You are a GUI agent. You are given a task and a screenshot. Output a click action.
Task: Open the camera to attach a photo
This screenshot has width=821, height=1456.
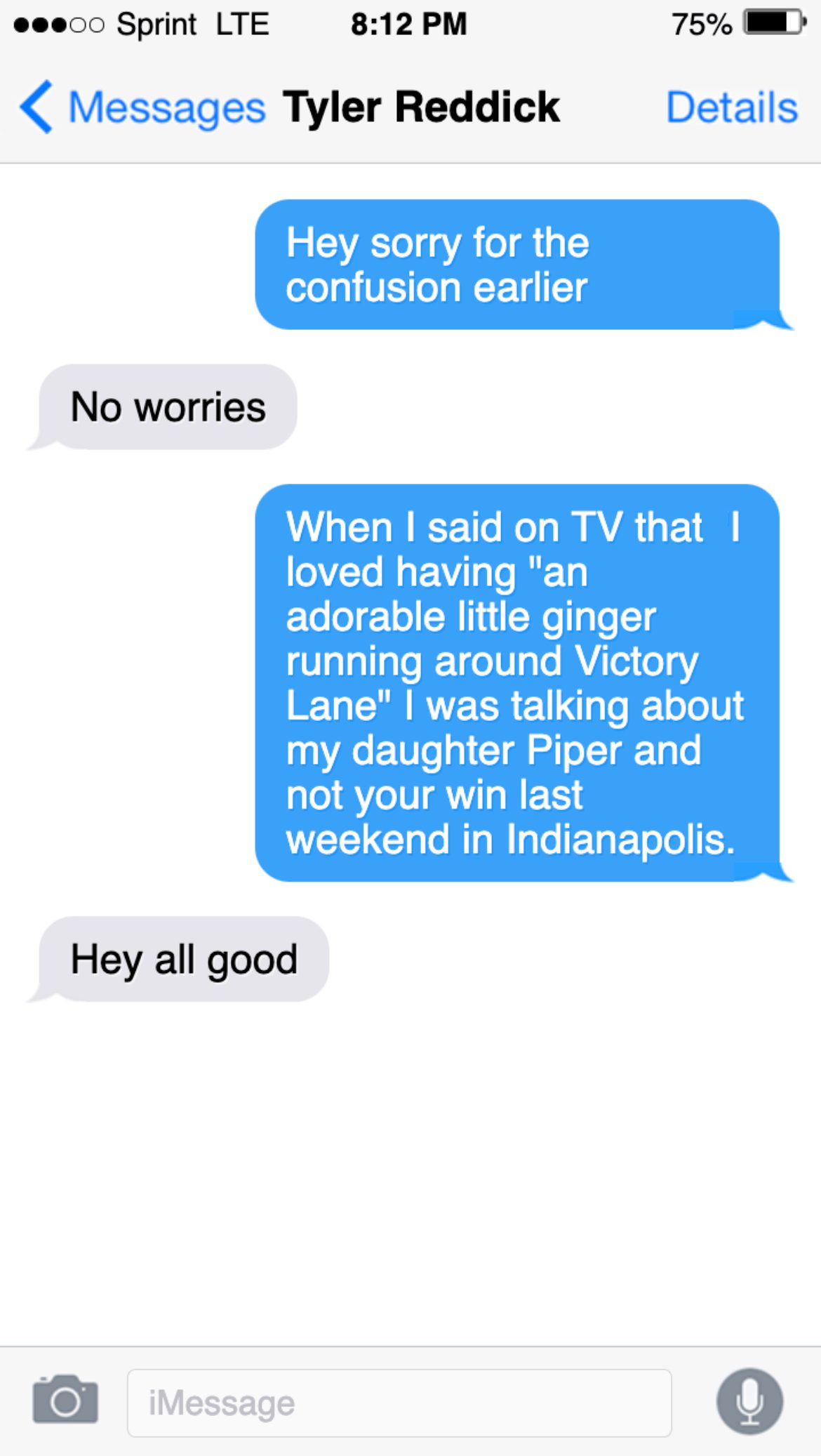65,1400
